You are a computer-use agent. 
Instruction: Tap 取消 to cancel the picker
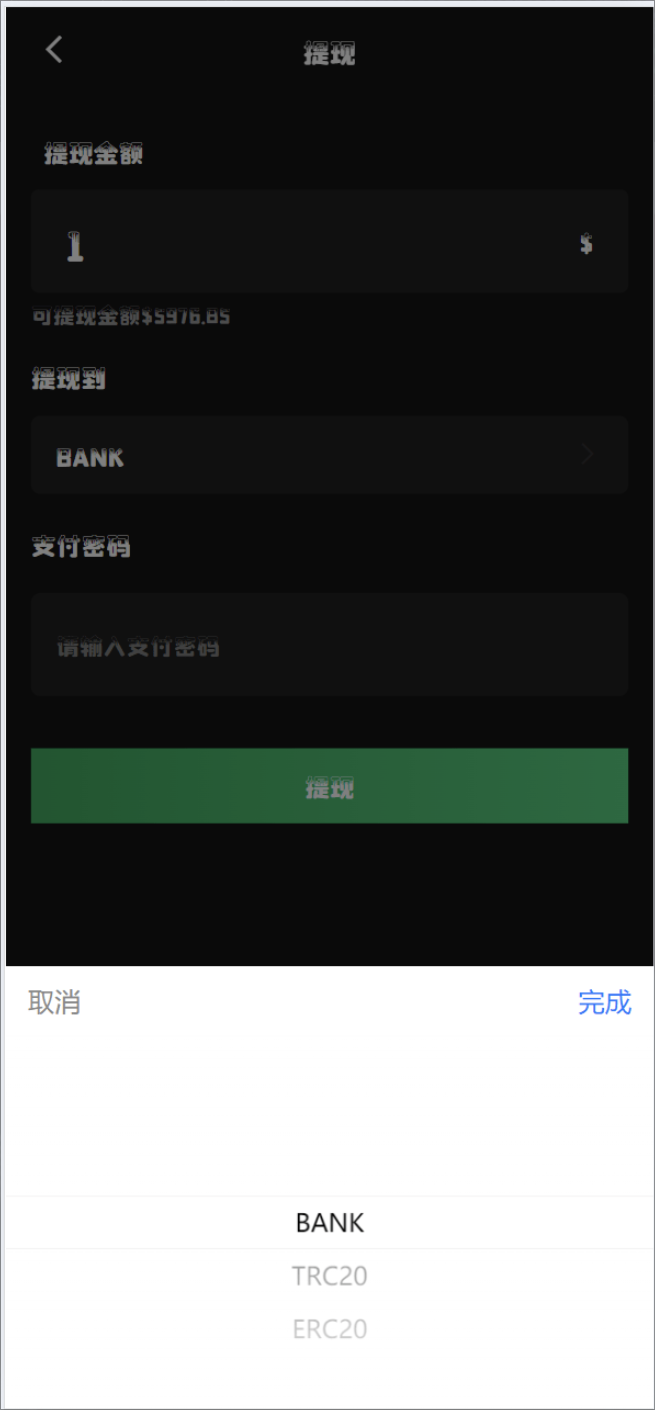[54, 1002]
